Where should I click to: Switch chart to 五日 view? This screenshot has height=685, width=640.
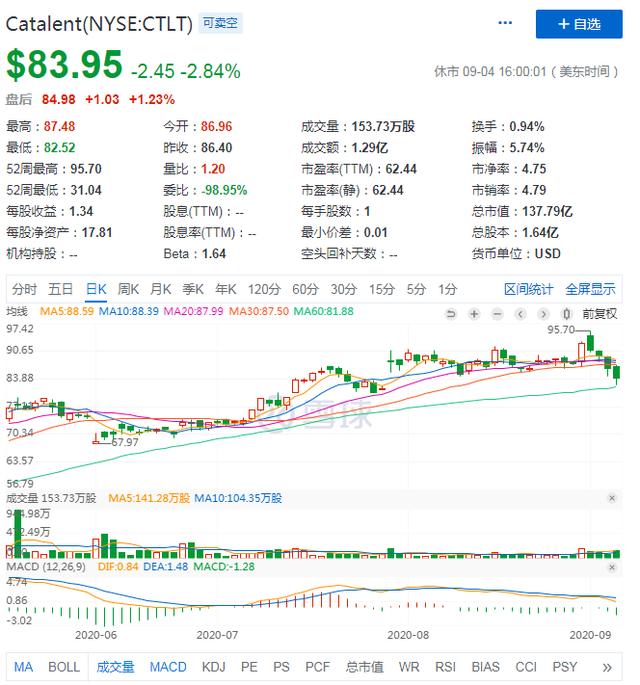coord(61,289)
